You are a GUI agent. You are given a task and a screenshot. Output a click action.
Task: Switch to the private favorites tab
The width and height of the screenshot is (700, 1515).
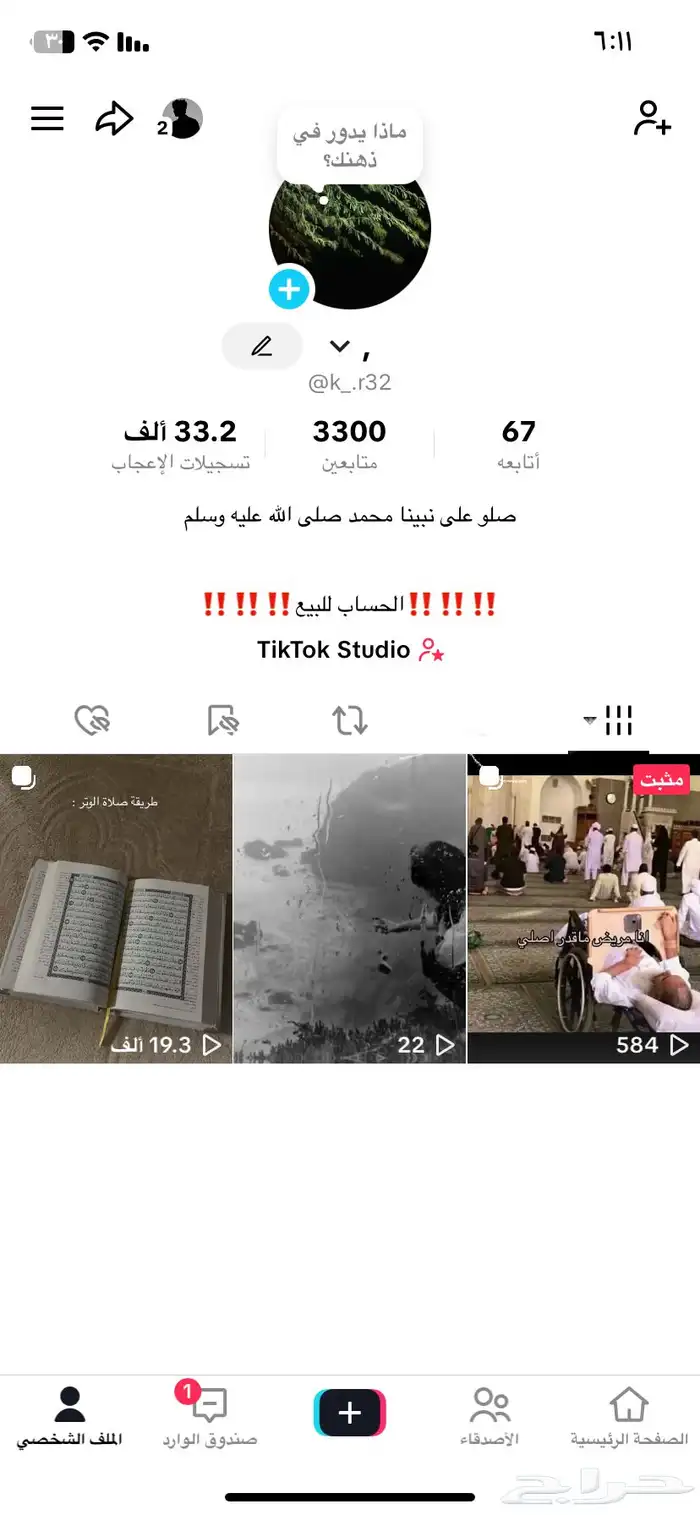coord(222,720)
